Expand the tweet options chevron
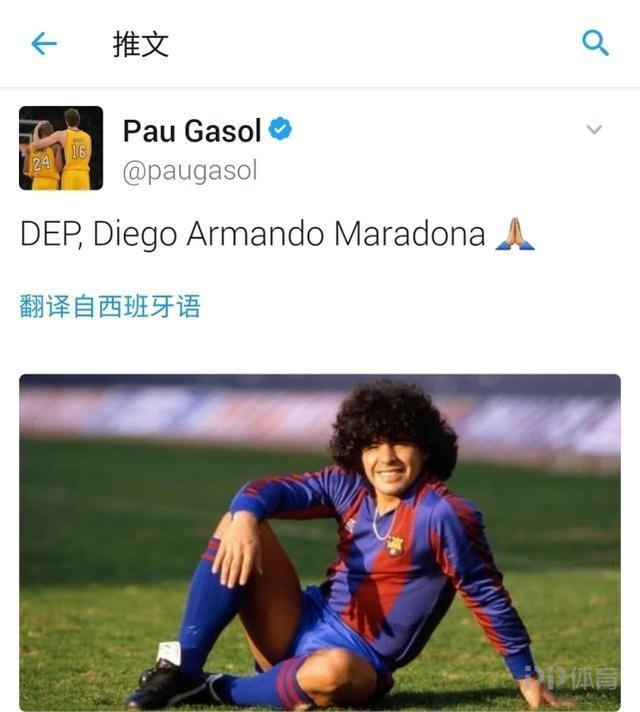640x712 pixels. point(594,130)
